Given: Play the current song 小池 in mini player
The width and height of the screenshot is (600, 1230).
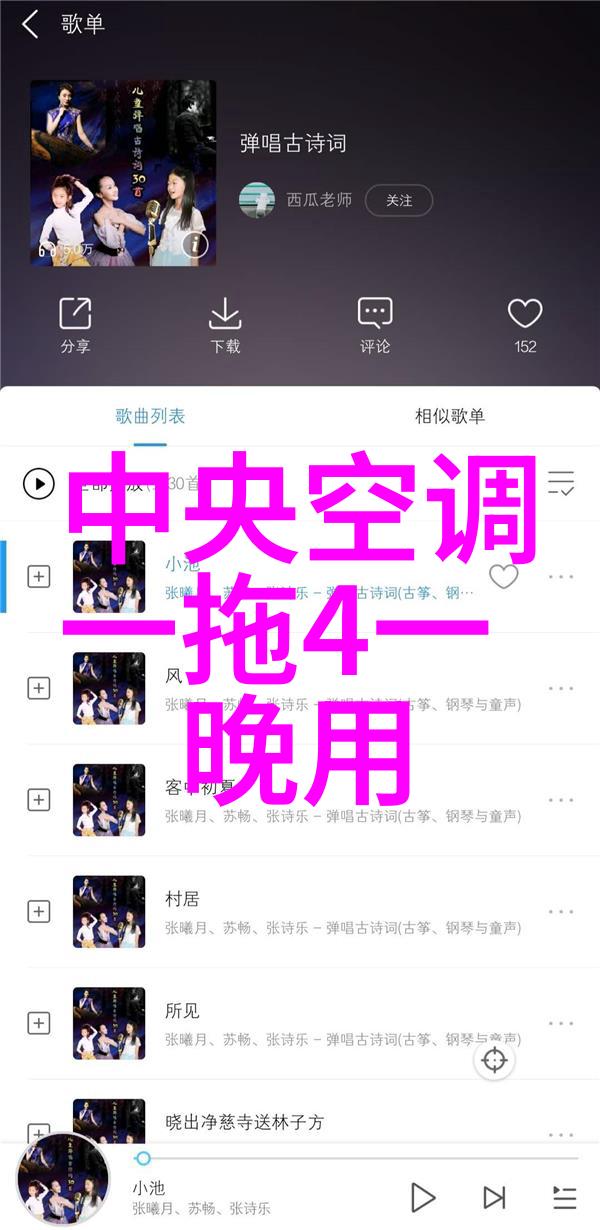Looking at the screenshot, I should click(x=423, y=1197).
